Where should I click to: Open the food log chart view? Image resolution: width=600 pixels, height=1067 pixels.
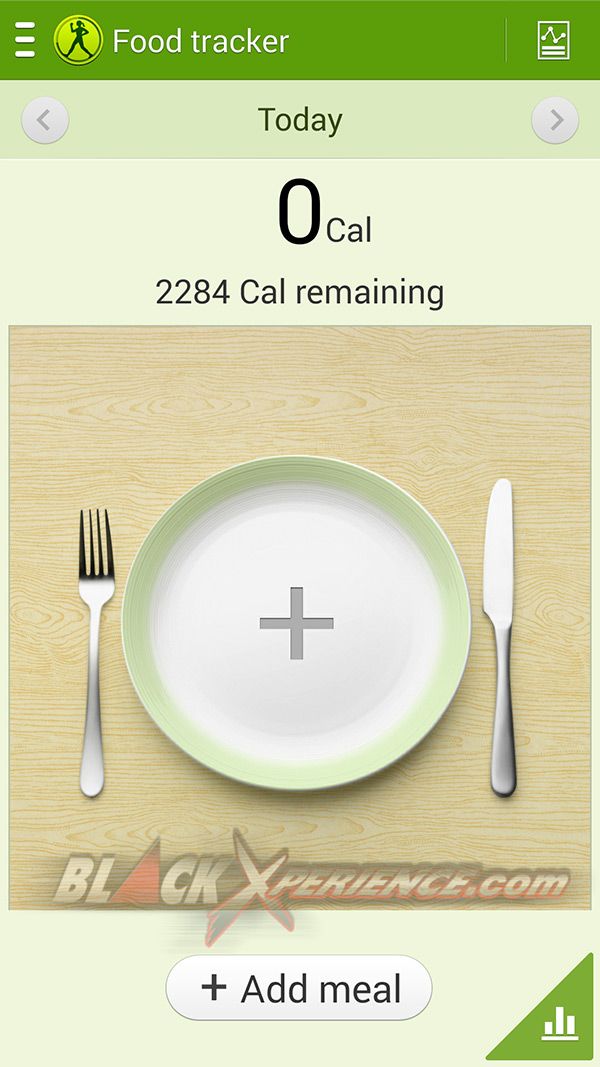tap(553, 41)
